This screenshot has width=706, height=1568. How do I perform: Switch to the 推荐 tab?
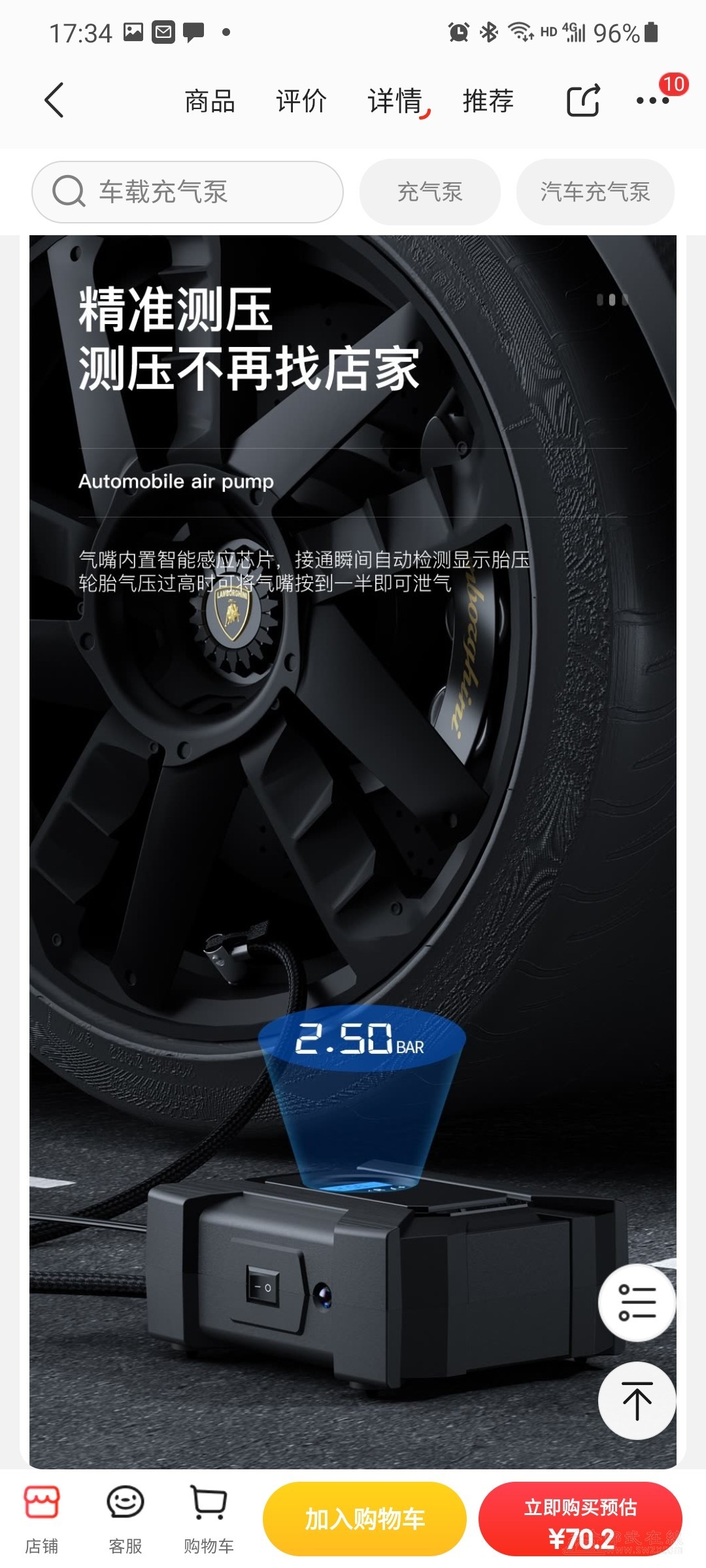point(488,101)
